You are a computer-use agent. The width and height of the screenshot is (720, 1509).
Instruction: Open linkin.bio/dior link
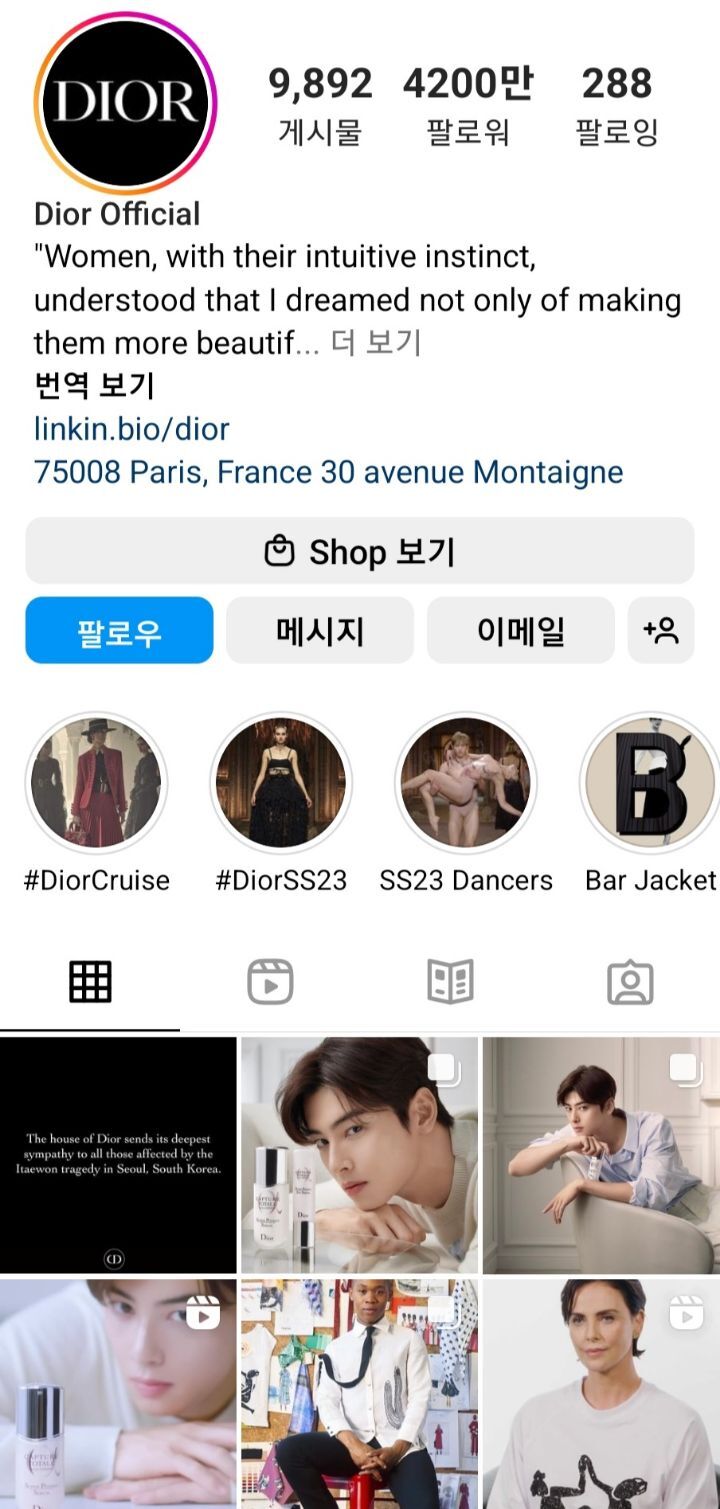tap(131, 429)
